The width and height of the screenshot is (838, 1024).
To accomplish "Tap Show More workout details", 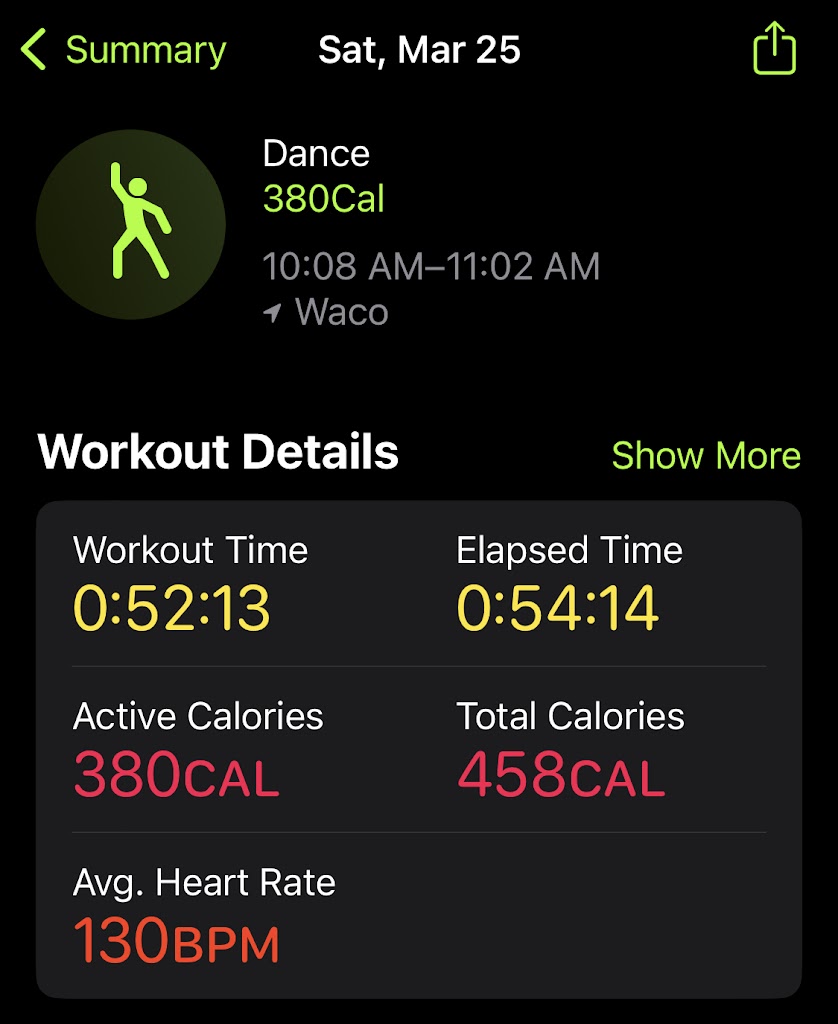I will [x=705, y=455].
